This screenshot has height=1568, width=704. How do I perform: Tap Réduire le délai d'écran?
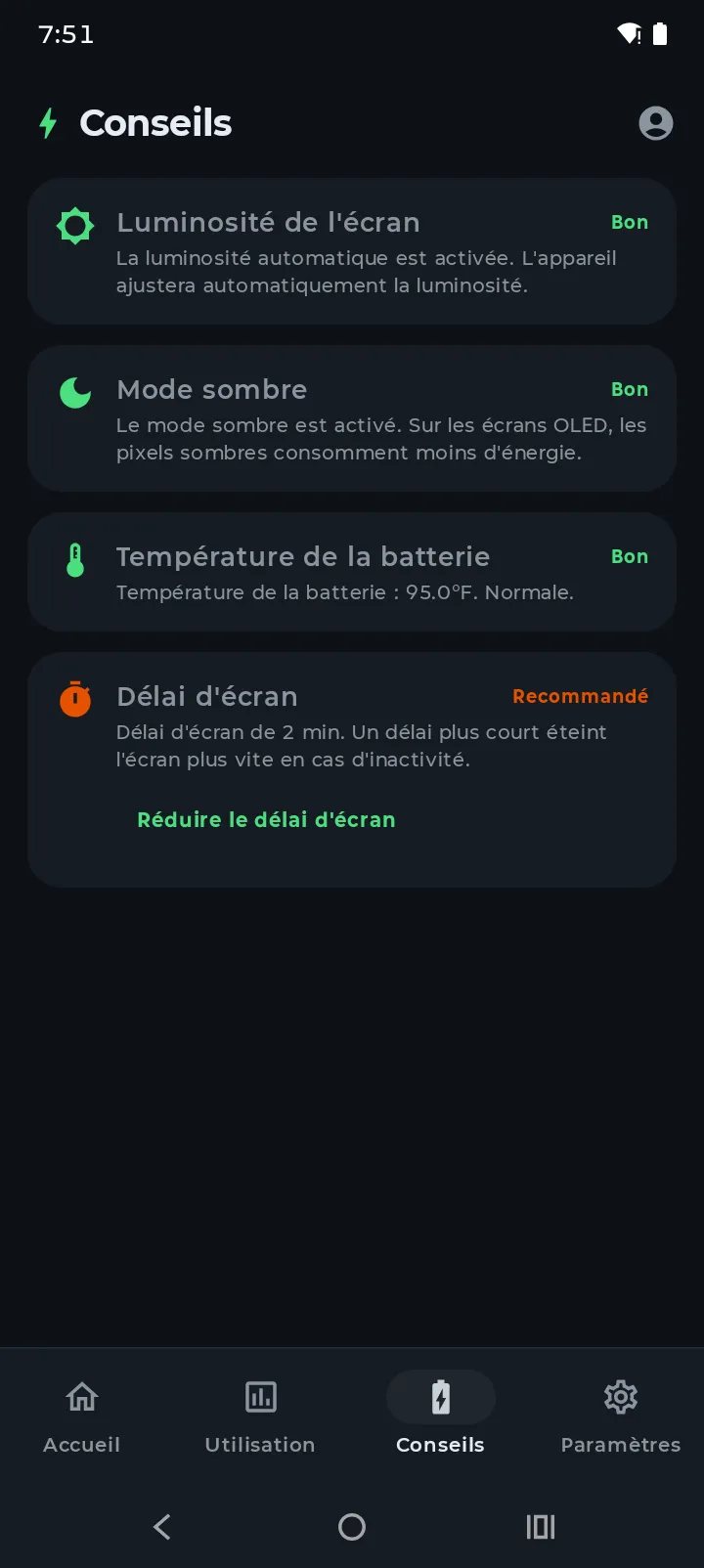click(x=266, y=819)
